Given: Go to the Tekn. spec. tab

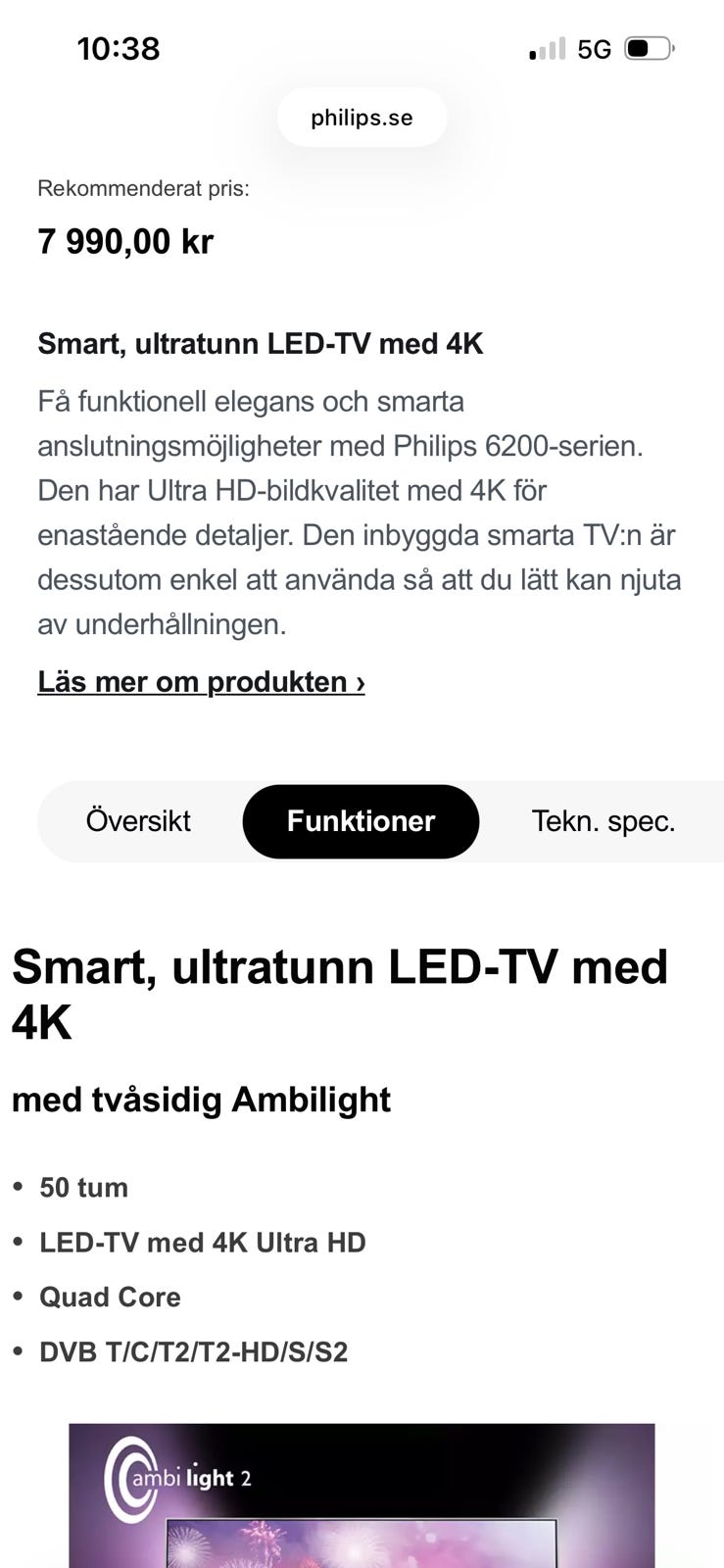Looking at the screenshot, I should click(603, 821).
